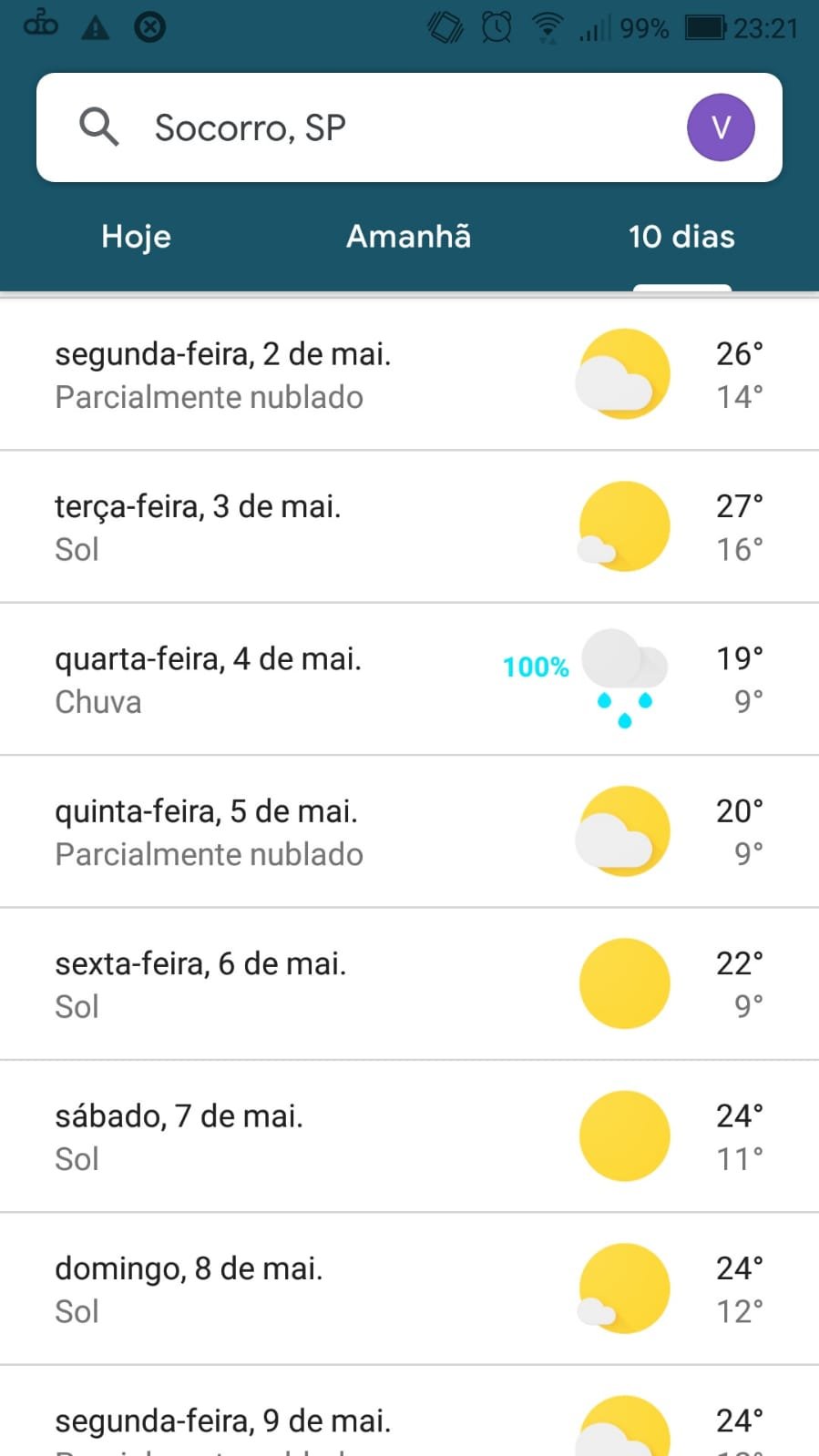This screenshot has height=1456, width=819.
Task: Select the 10 dias tab
Action: click(681, 237)
